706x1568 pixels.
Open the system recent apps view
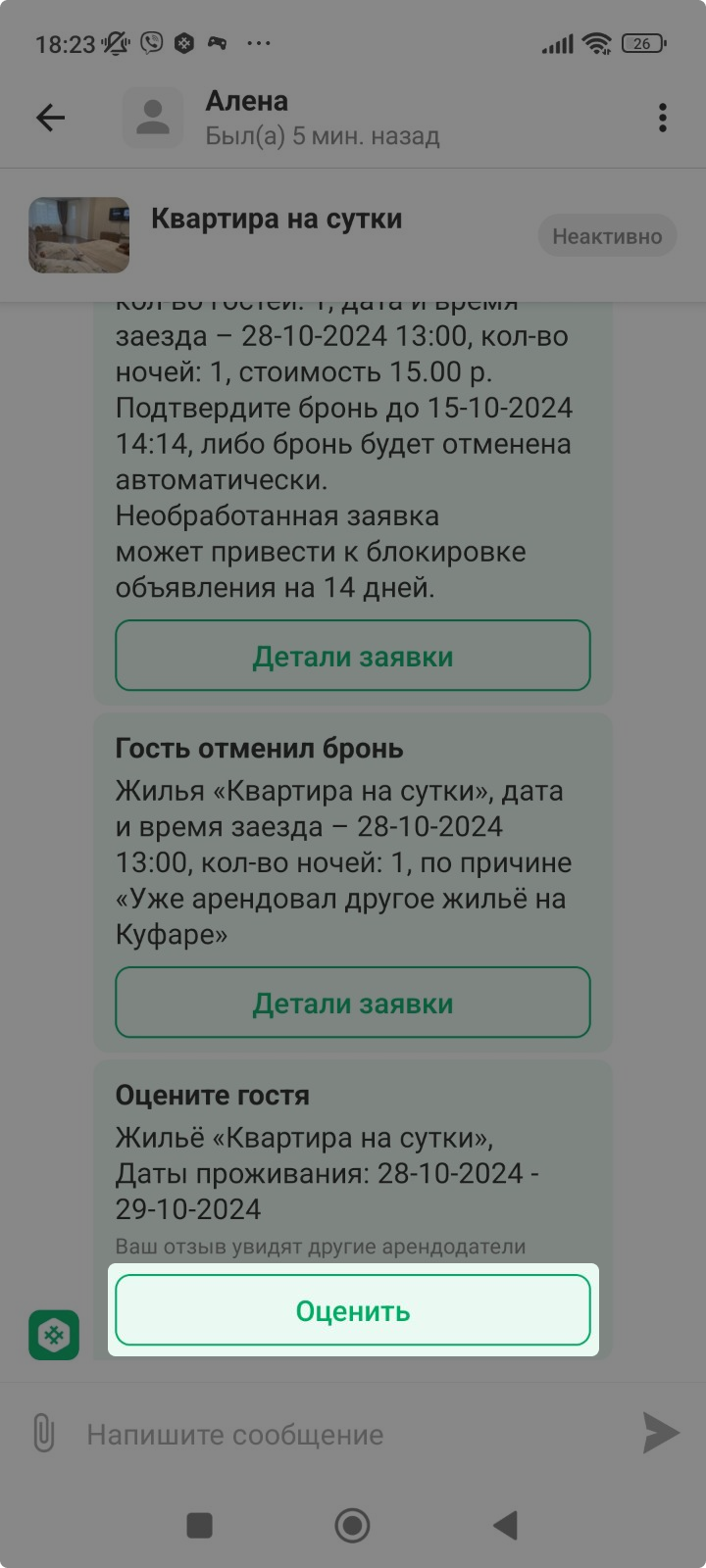click(x=200, y=1525)
